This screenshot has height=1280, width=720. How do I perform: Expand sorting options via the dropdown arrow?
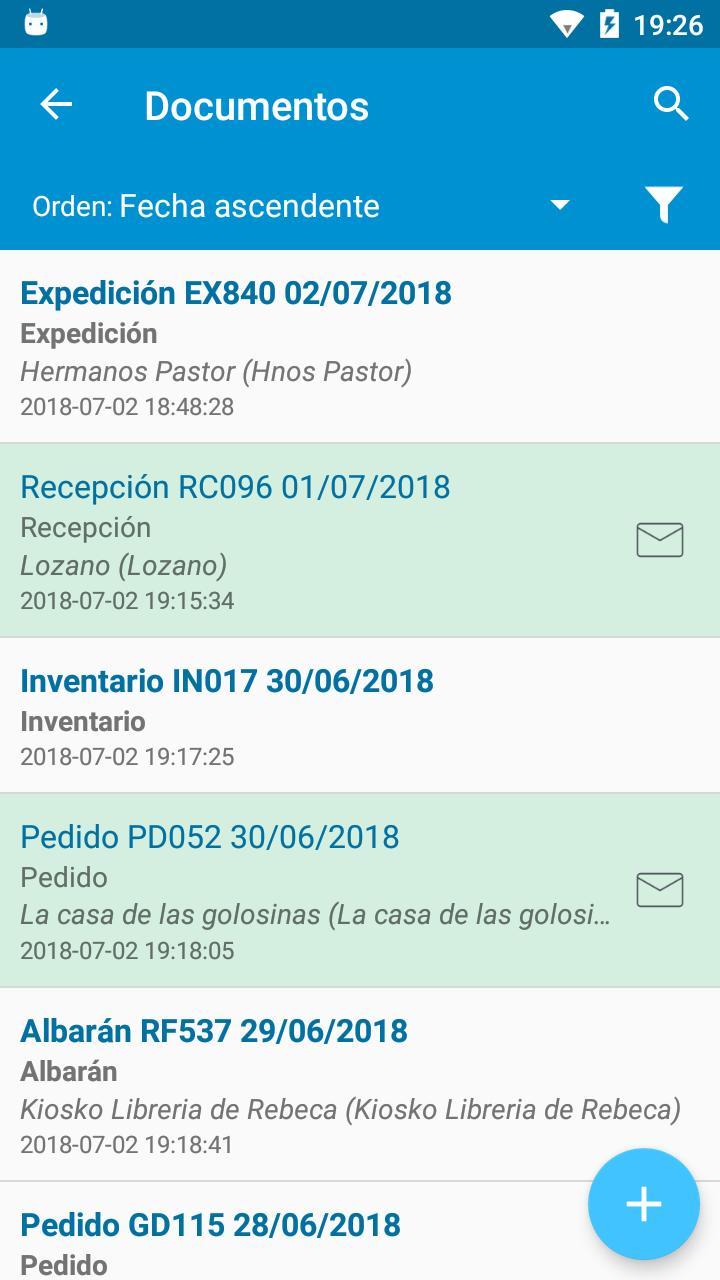(560, 204)
